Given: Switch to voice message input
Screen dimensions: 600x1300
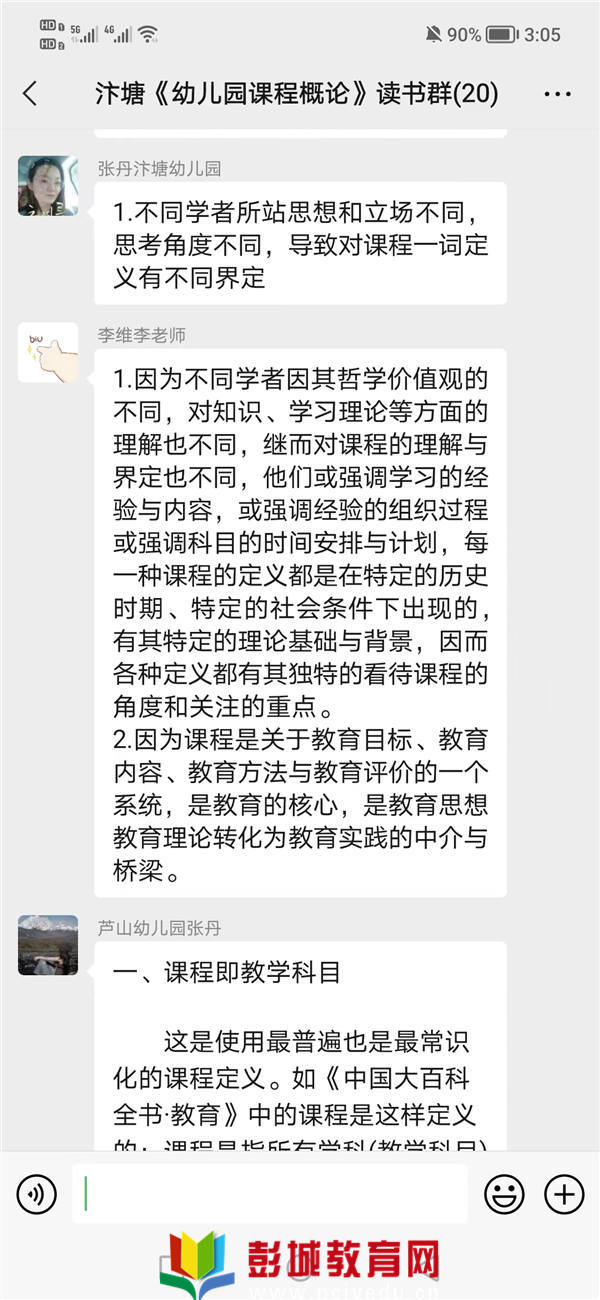Looking at the screenshot, I should pos(37,1194).
